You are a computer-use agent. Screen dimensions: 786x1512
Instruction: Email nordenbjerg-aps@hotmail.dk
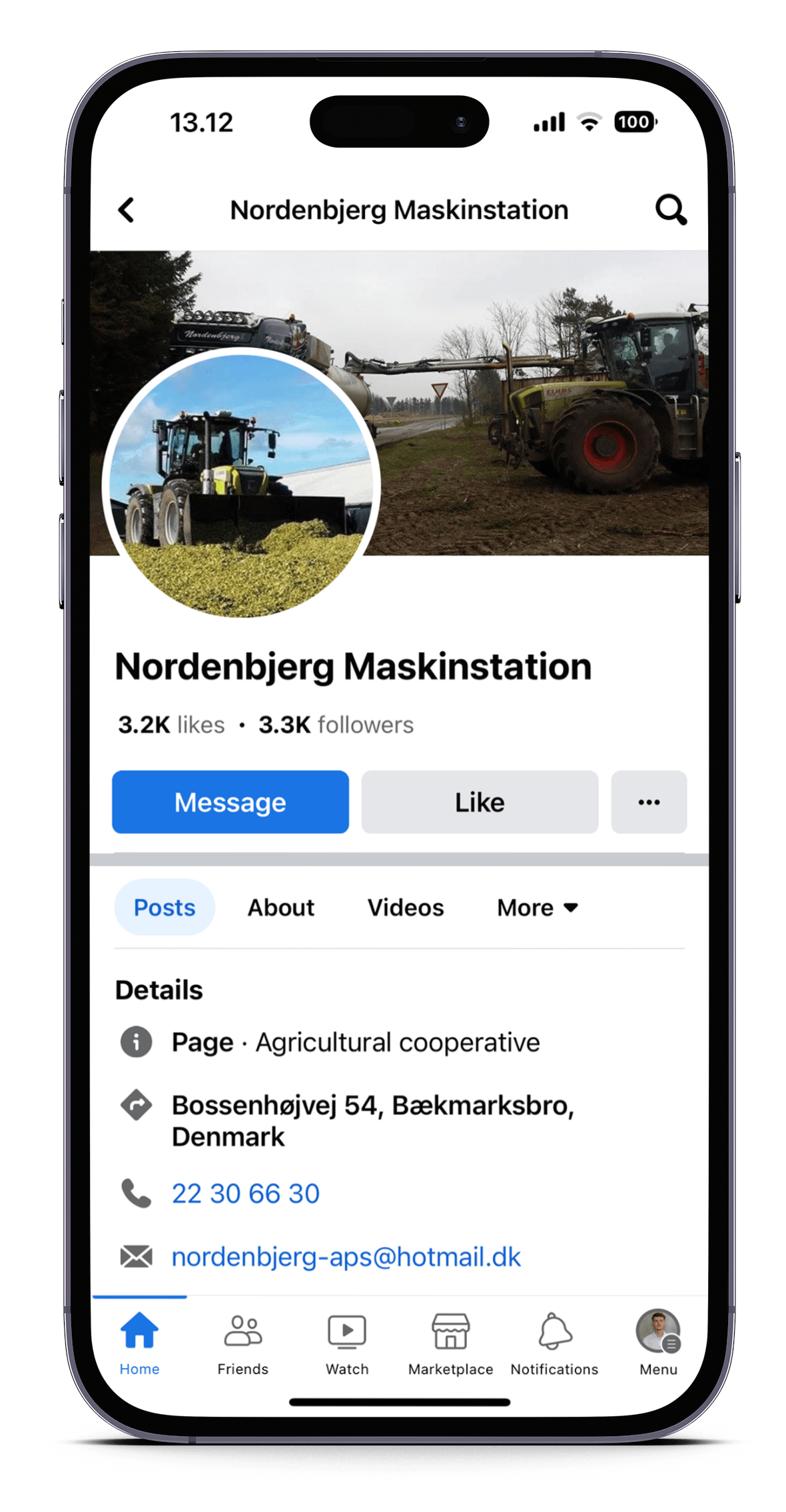coord(346,1257)
